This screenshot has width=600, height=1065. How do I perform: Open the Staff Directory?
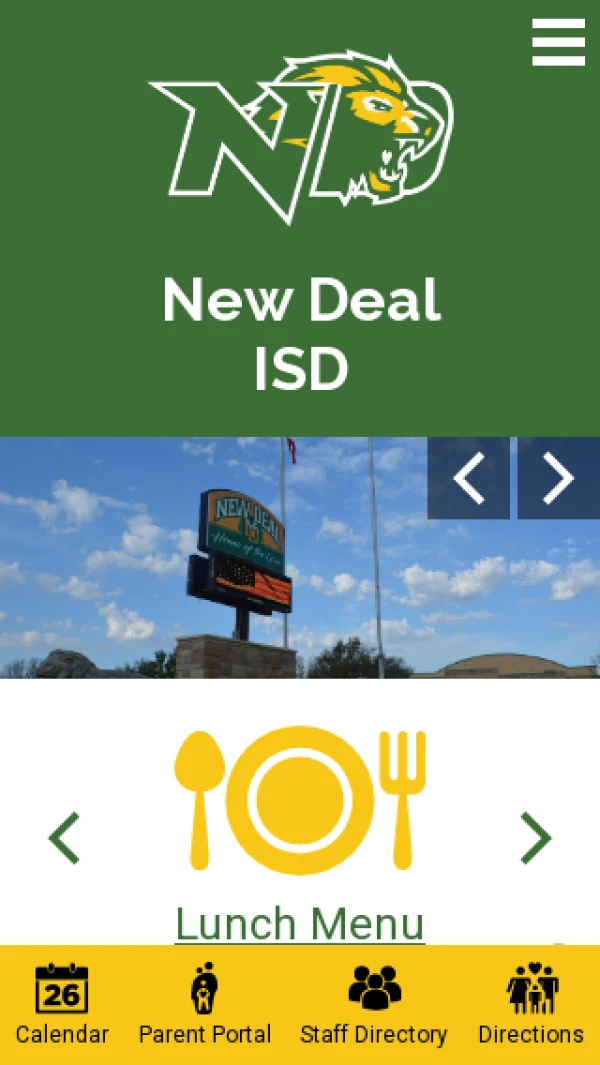point(374,1004)
